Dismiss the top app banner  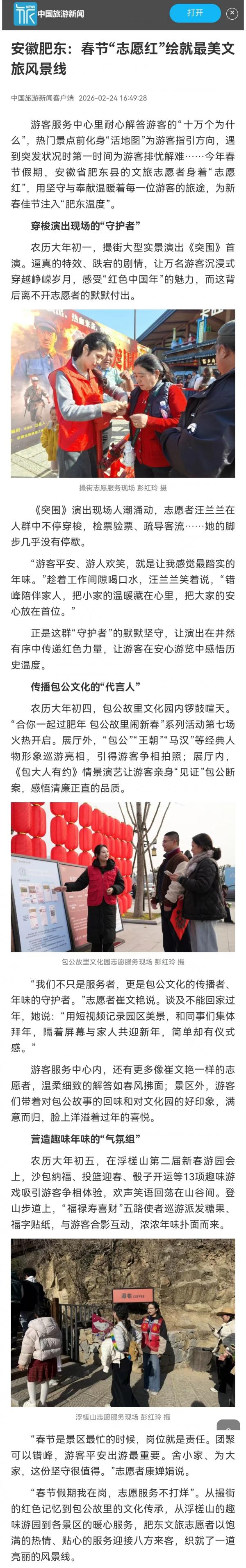pyautogui.click(x=231, y=13)
